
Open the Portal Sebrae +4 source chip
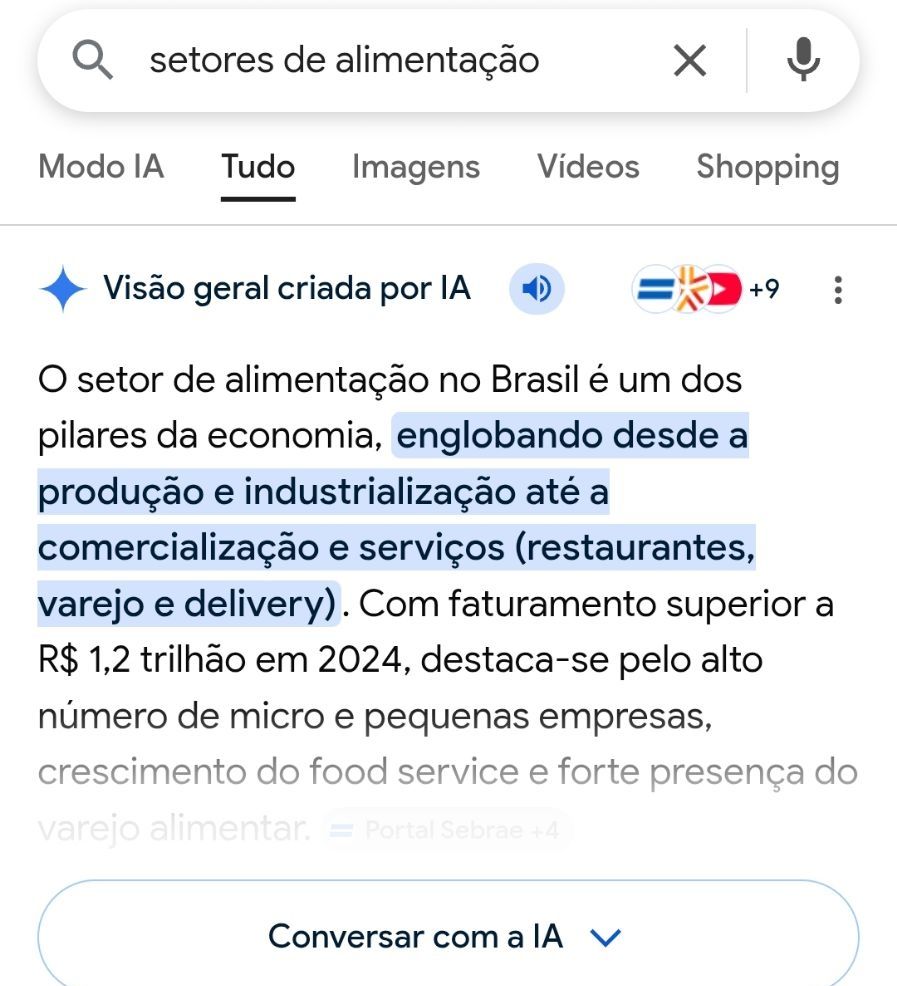[x=447, y=830]
